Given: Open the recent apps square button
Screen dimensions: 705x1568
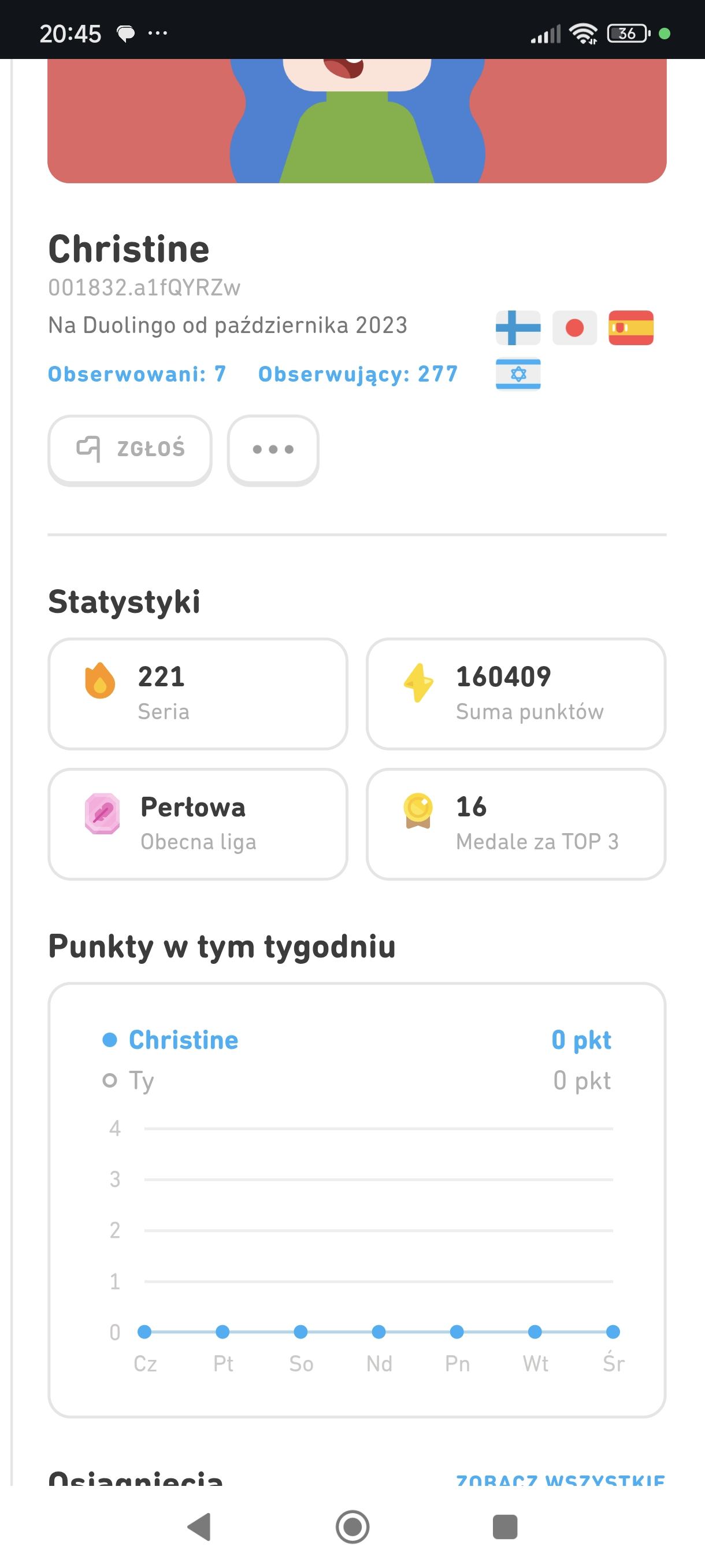Looking at the screenshot, I should [x=505, y=1526].
